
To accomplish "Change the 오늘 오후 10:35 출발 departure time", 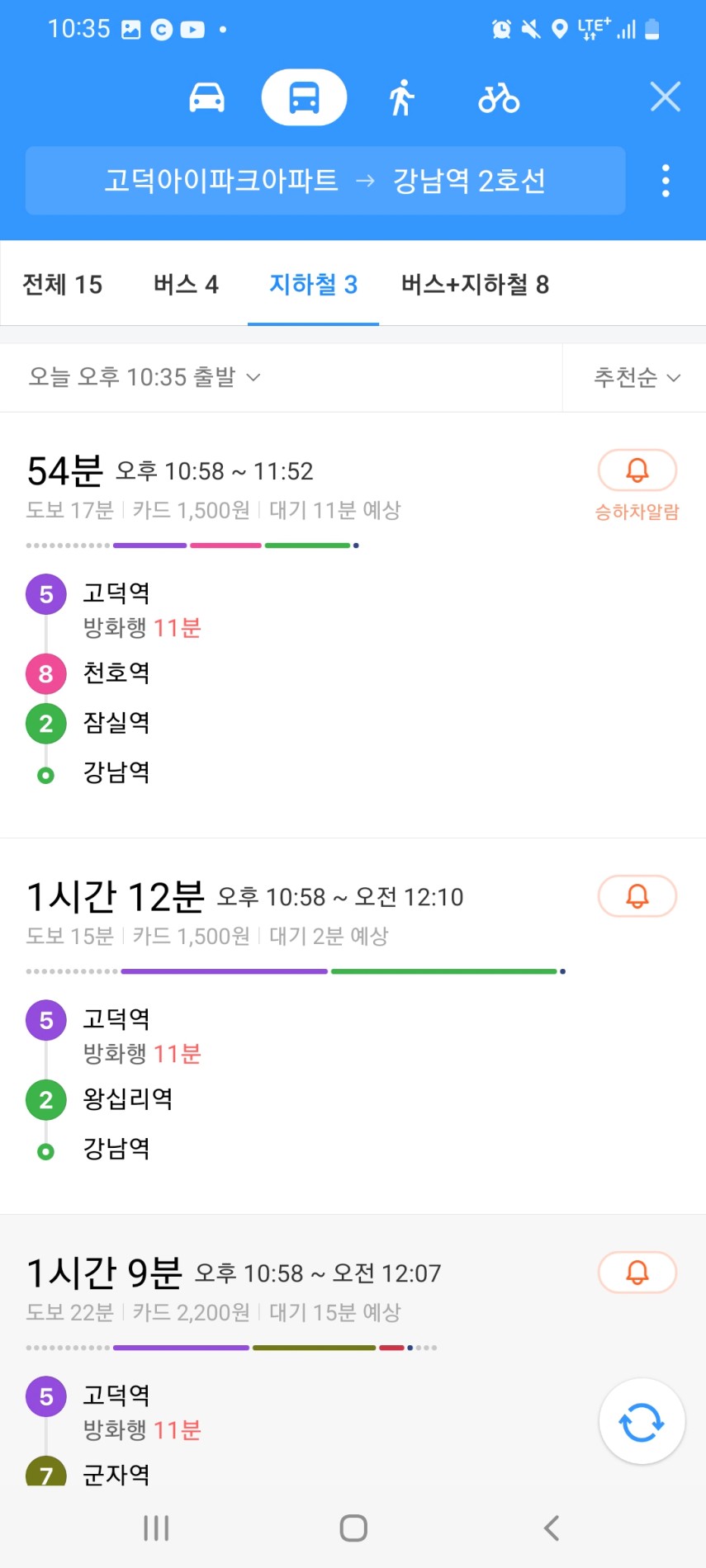I will 145,377.
